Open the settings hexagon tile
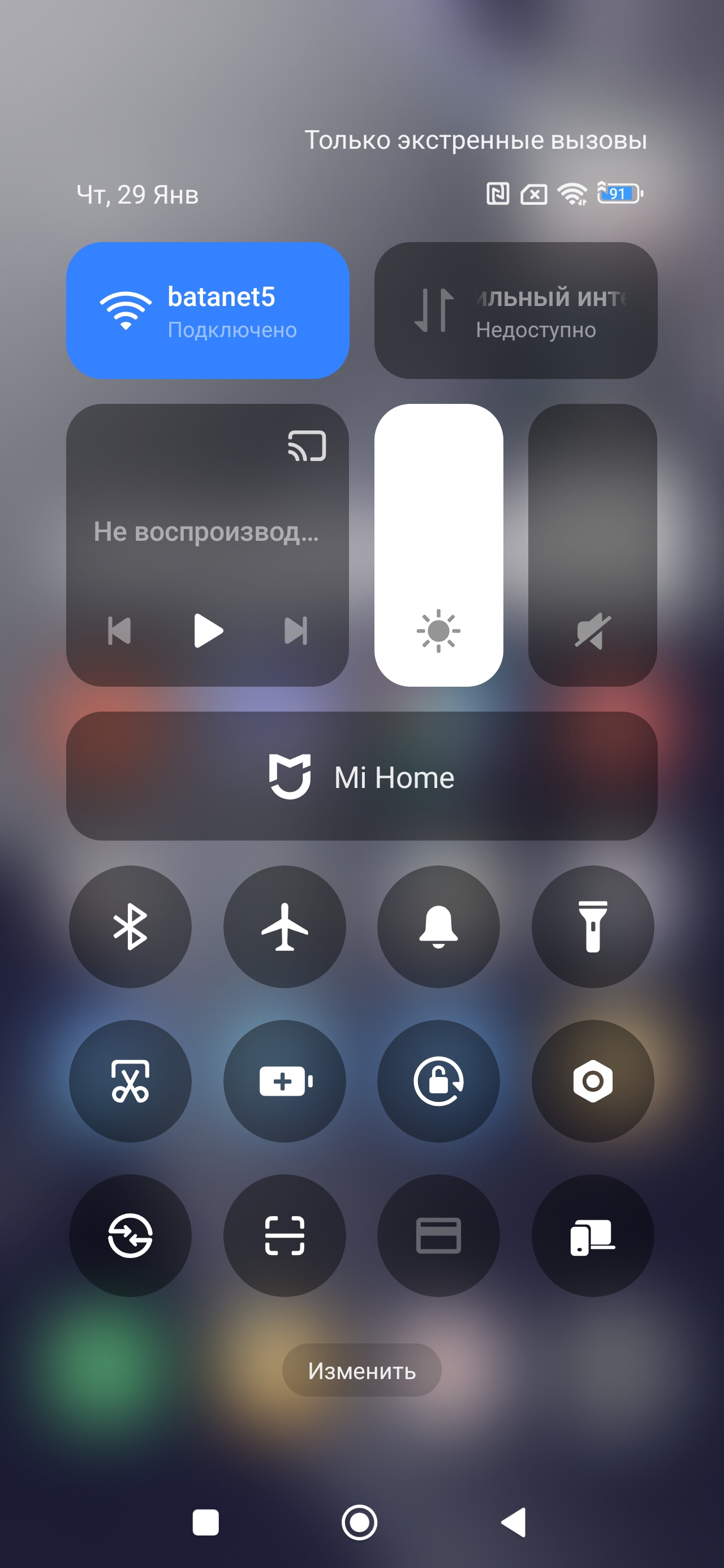Image resolution: width=724 pixels, height=1568 pixels. [x=592, y=1081]
